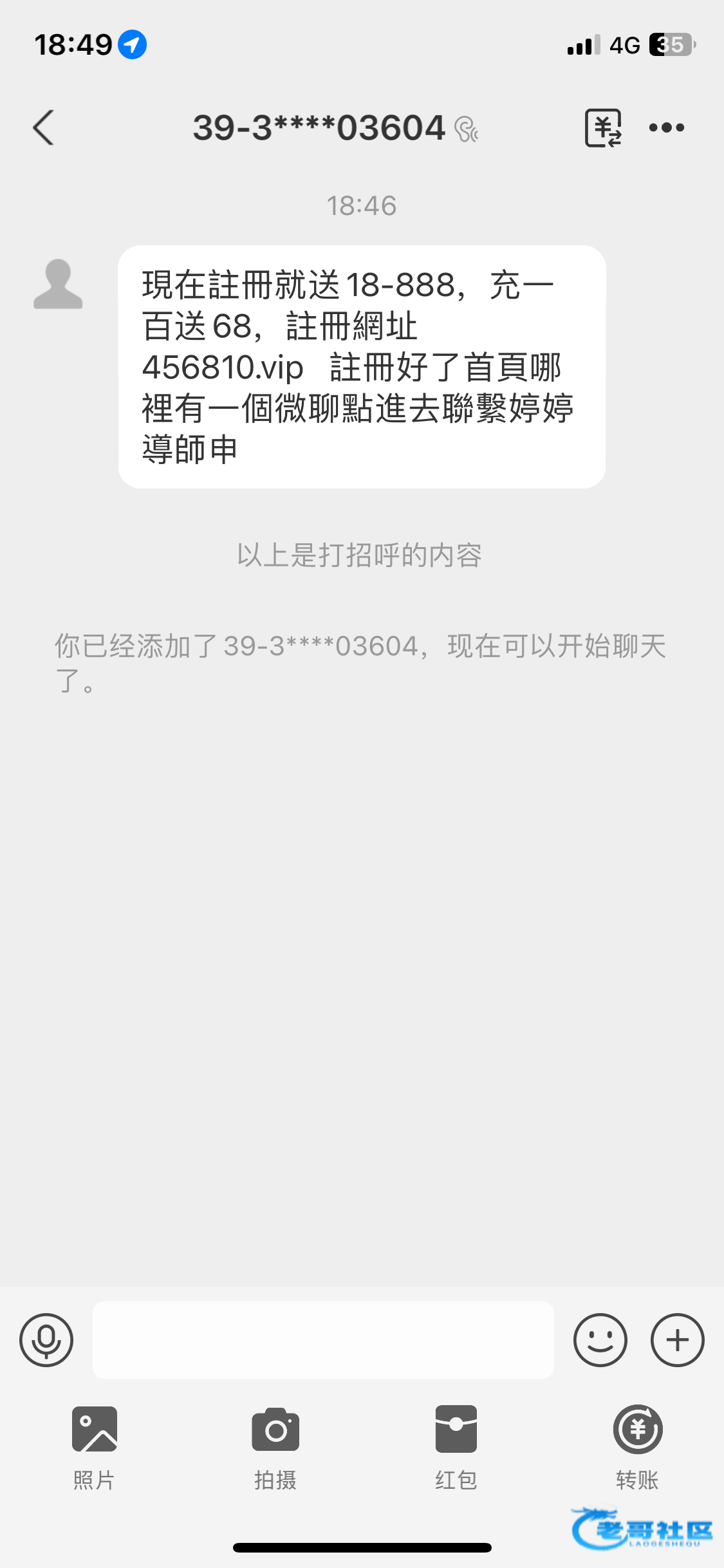Viewport: 724px width, 1568px height.
Task: Open the three-dot more menu
Action: coord(667,127)
